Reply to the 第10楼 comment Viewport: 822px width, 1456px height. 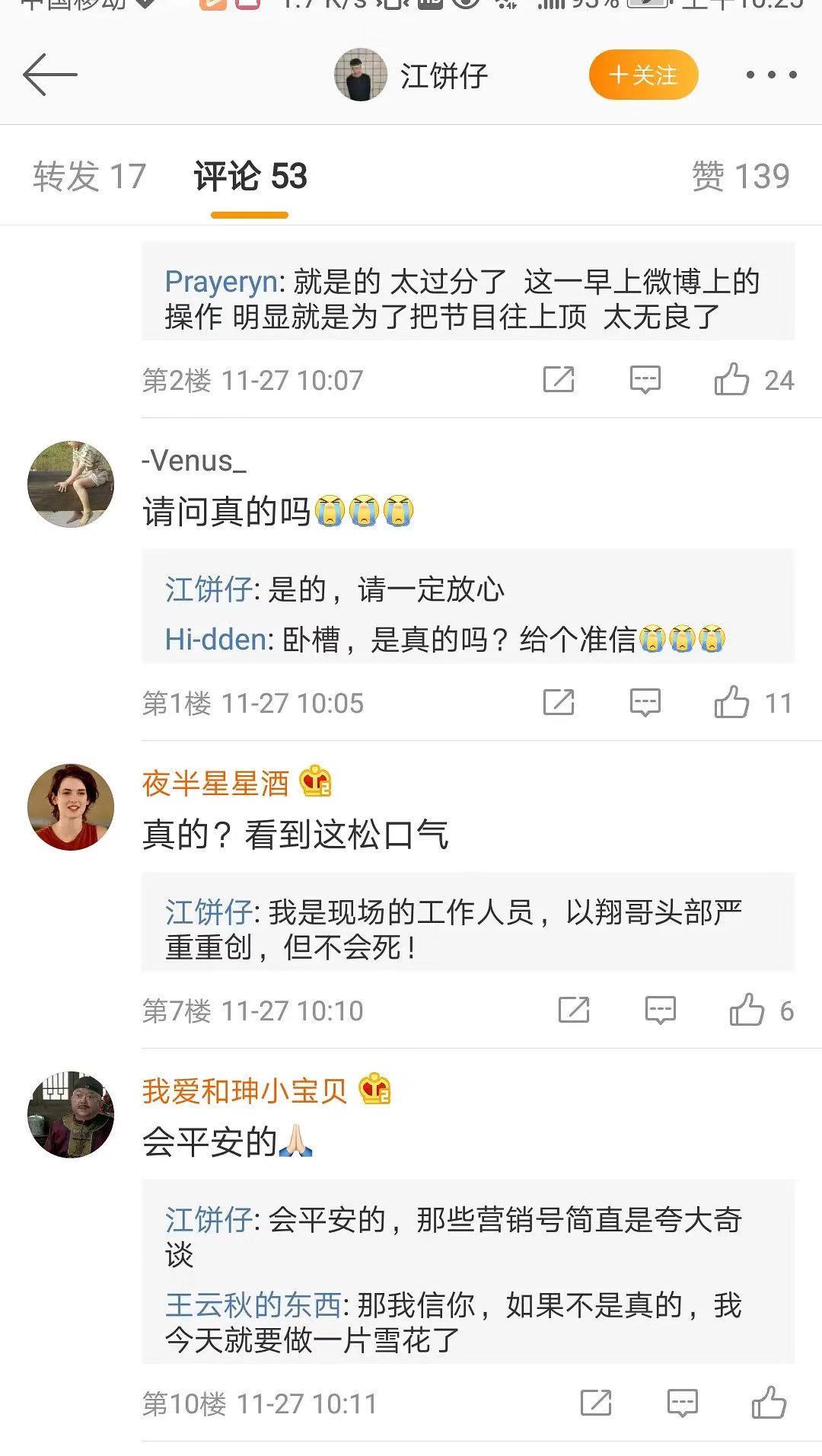(x=682, y=1403)
